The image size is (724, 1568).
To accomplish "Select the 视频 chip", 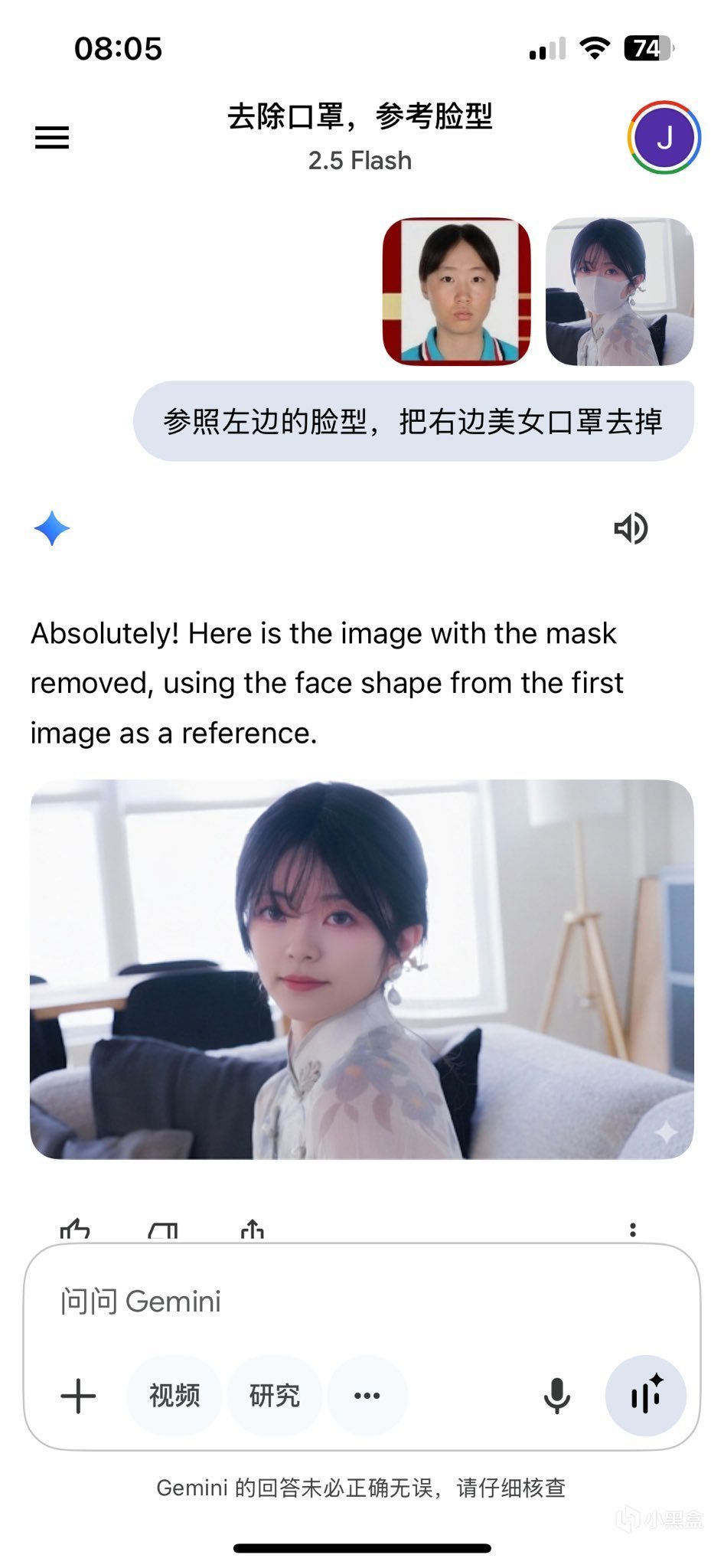I will [x=174, y=1396].
